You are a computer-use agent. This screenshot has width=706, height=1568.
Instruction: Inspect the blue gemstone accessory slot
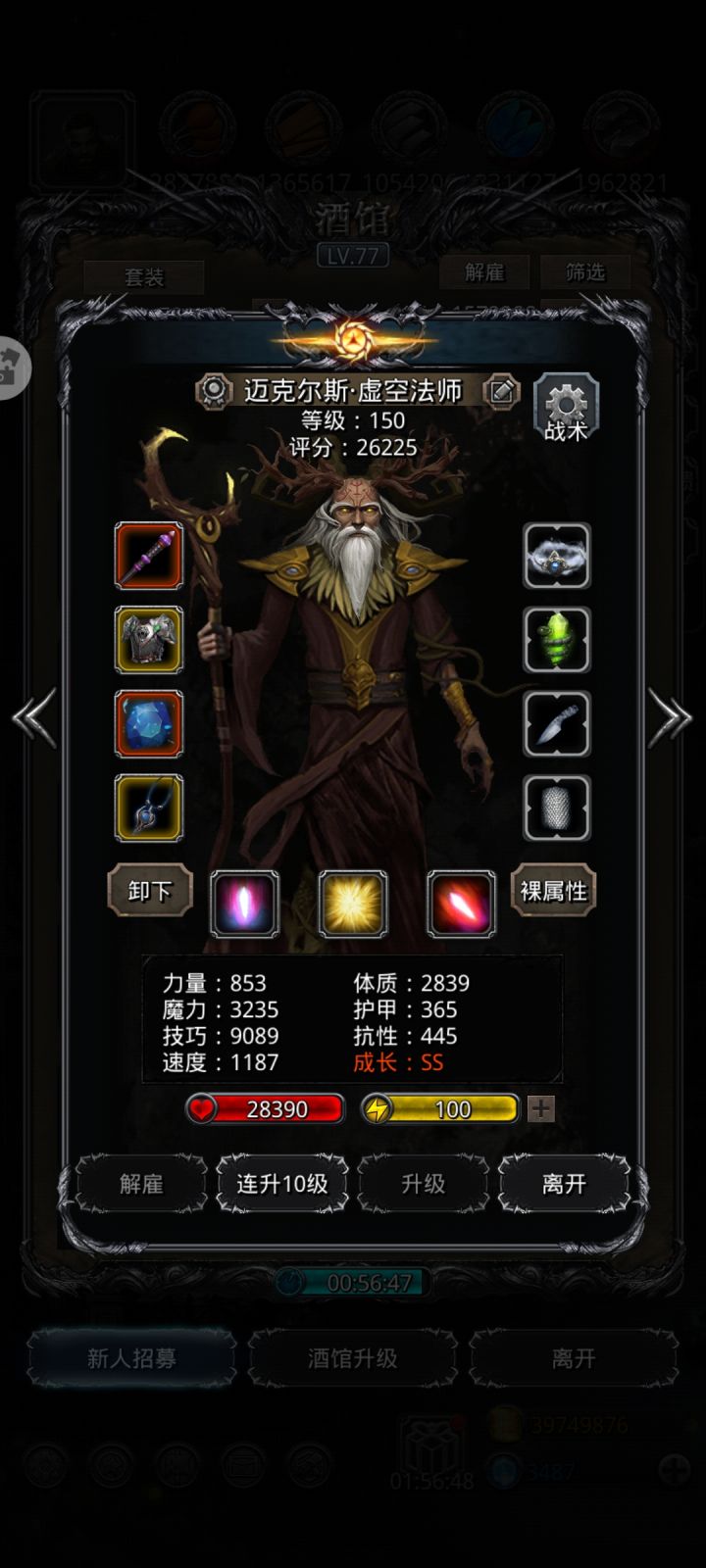point(149,723)
